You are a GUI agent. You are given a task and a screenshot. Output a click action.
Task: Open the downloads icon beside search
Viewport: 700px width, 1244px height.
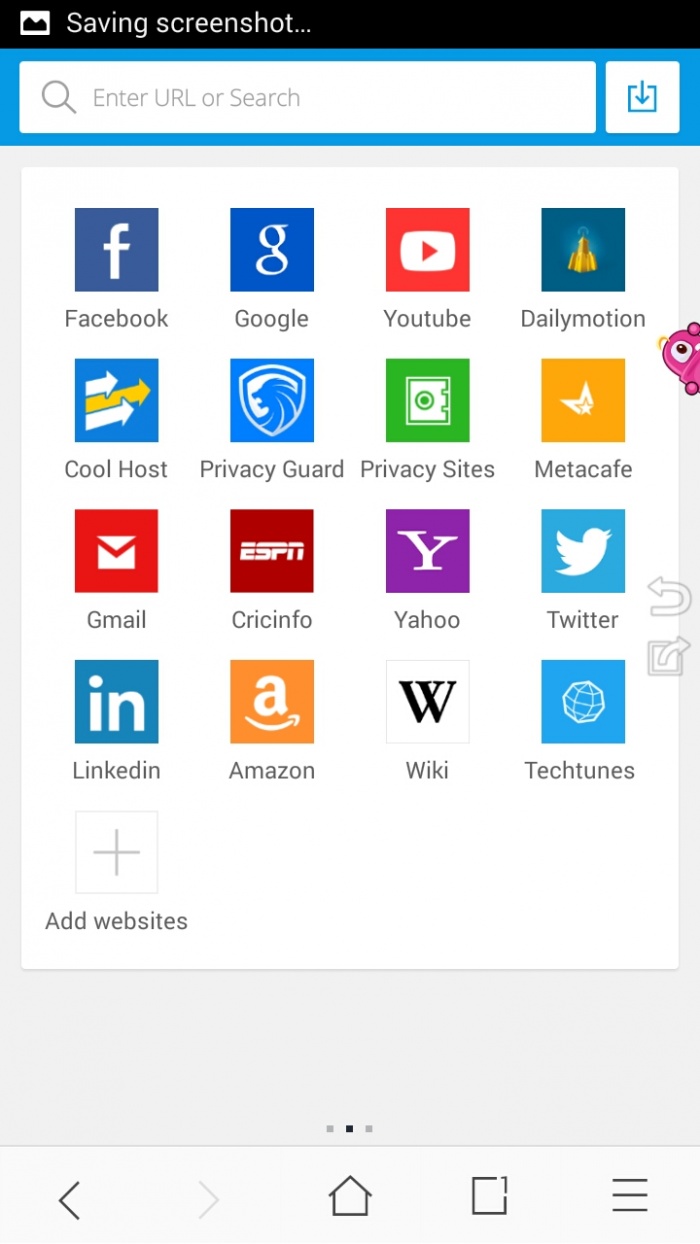(642, 98)
